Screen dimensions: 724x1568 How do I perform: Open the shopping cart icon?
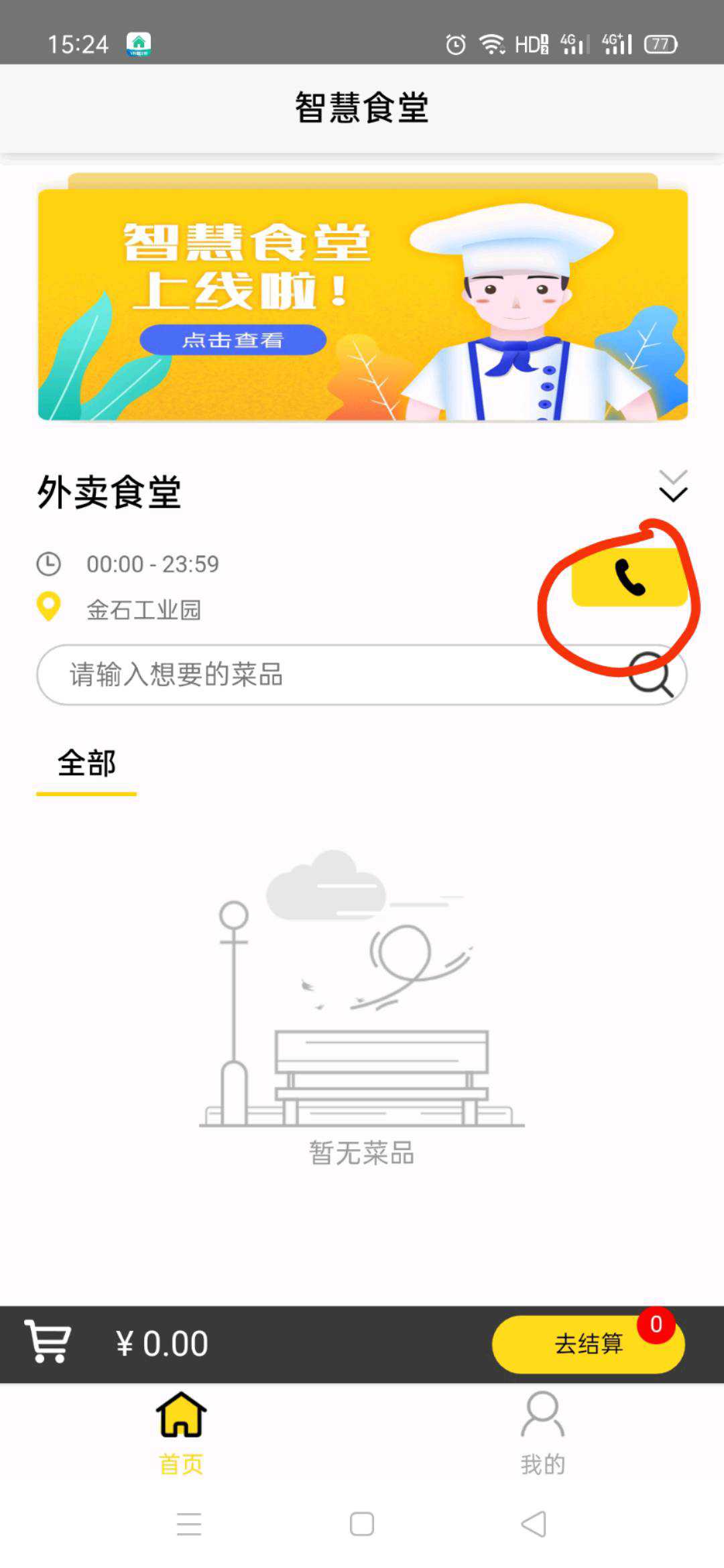47,1341
